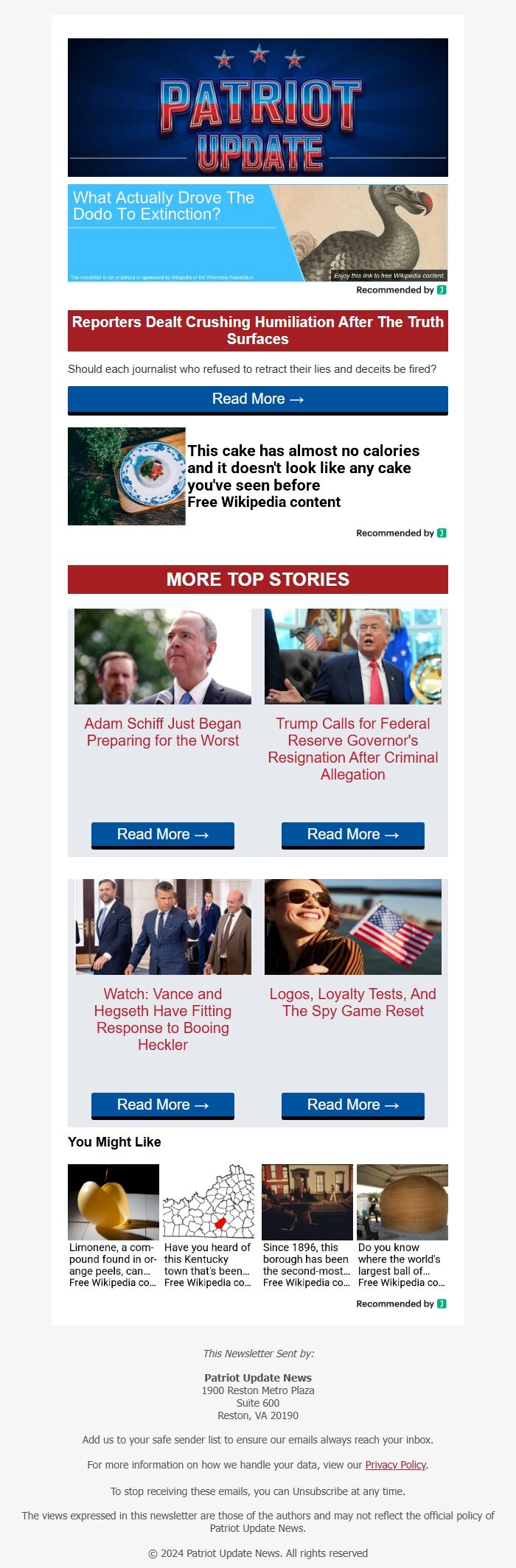The width and height of the screenshot is (516, 1568).
Task: Tap Read More under Trump Federal Reserve story
Action: [x=352, y=835]
